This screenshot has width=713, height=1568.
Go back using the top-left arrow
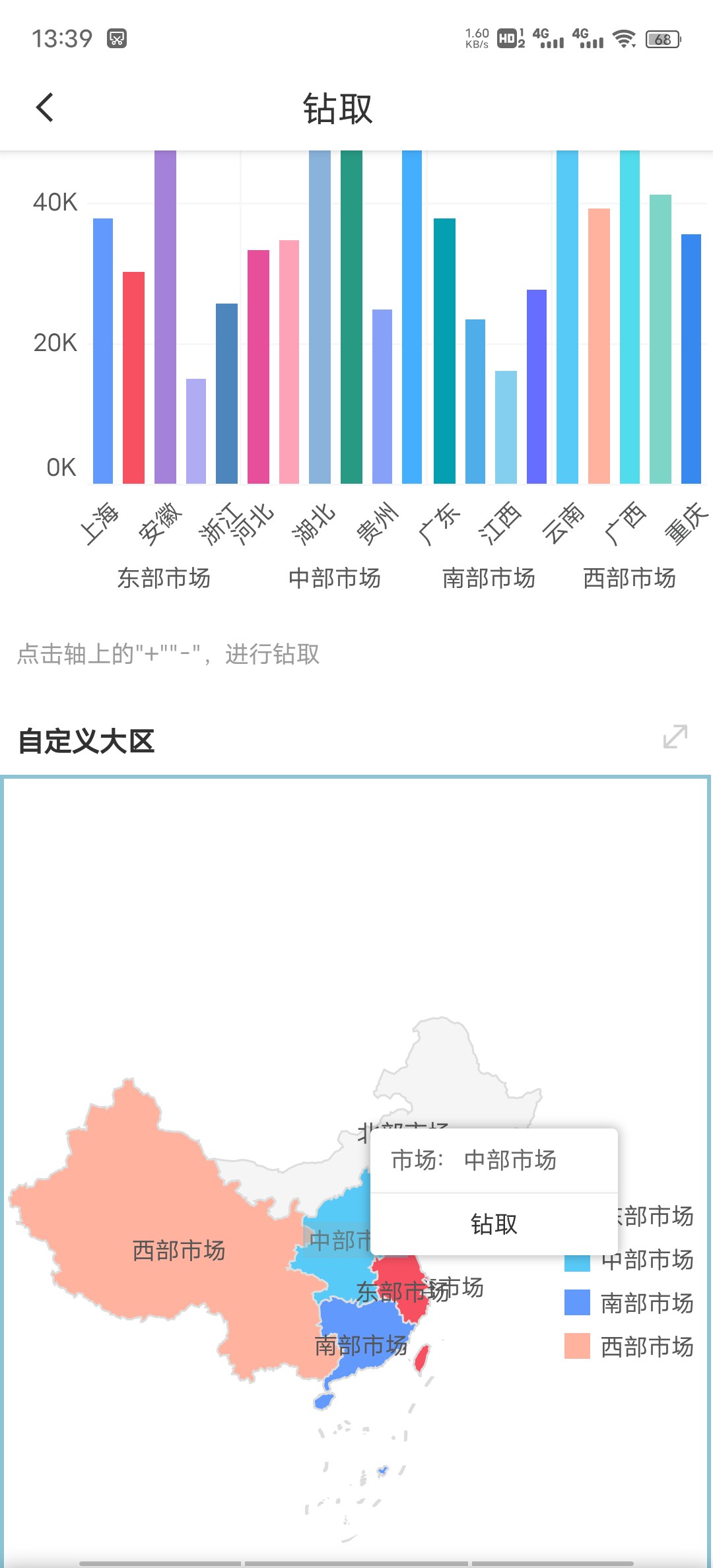pyautogui.click(x=45, y=108)
